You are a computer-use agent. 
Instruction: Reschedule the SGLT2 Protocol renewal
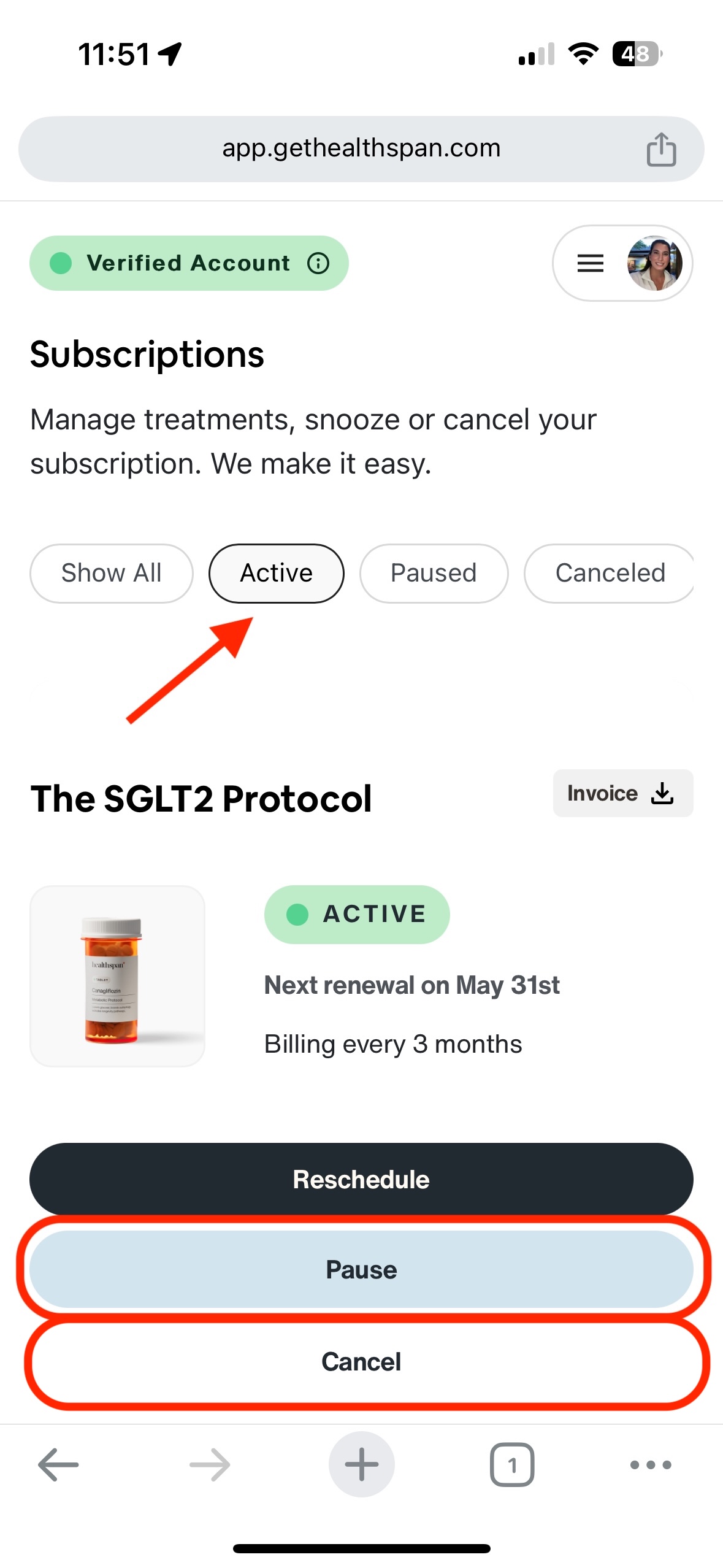tap(361, 1179)
